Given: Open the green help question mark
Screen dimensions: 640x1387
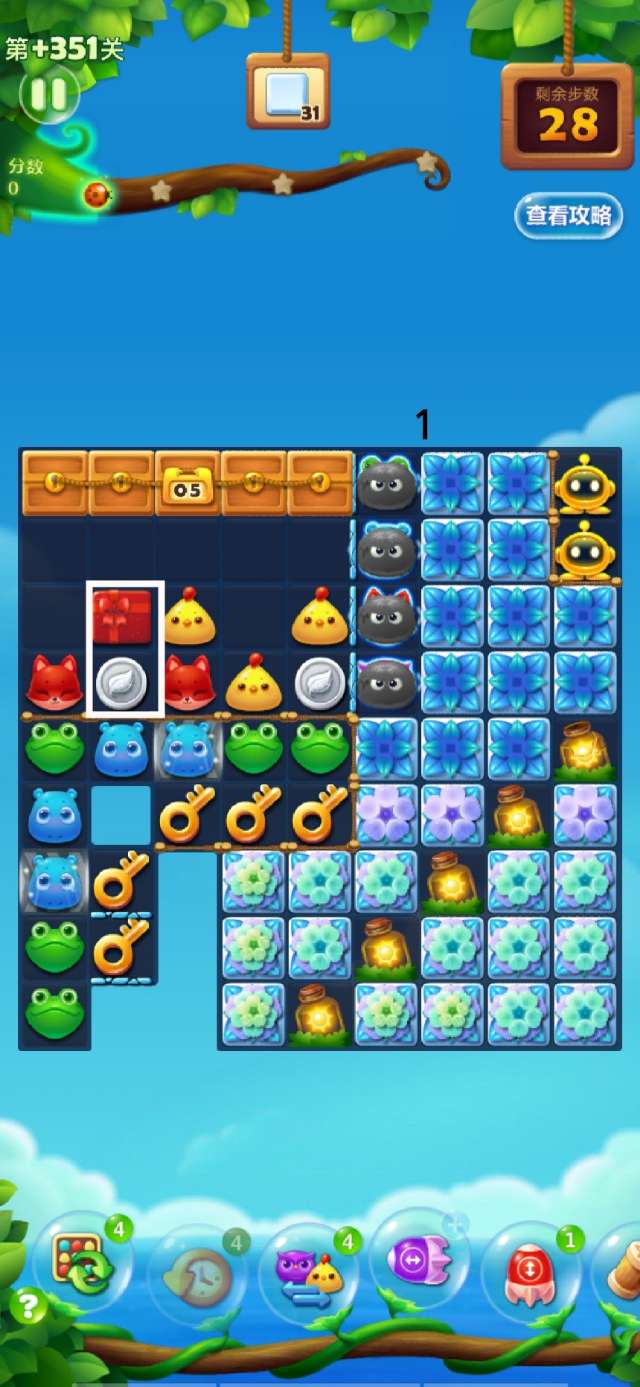Looking at the screenshot, I should [x=28, y=1306].
